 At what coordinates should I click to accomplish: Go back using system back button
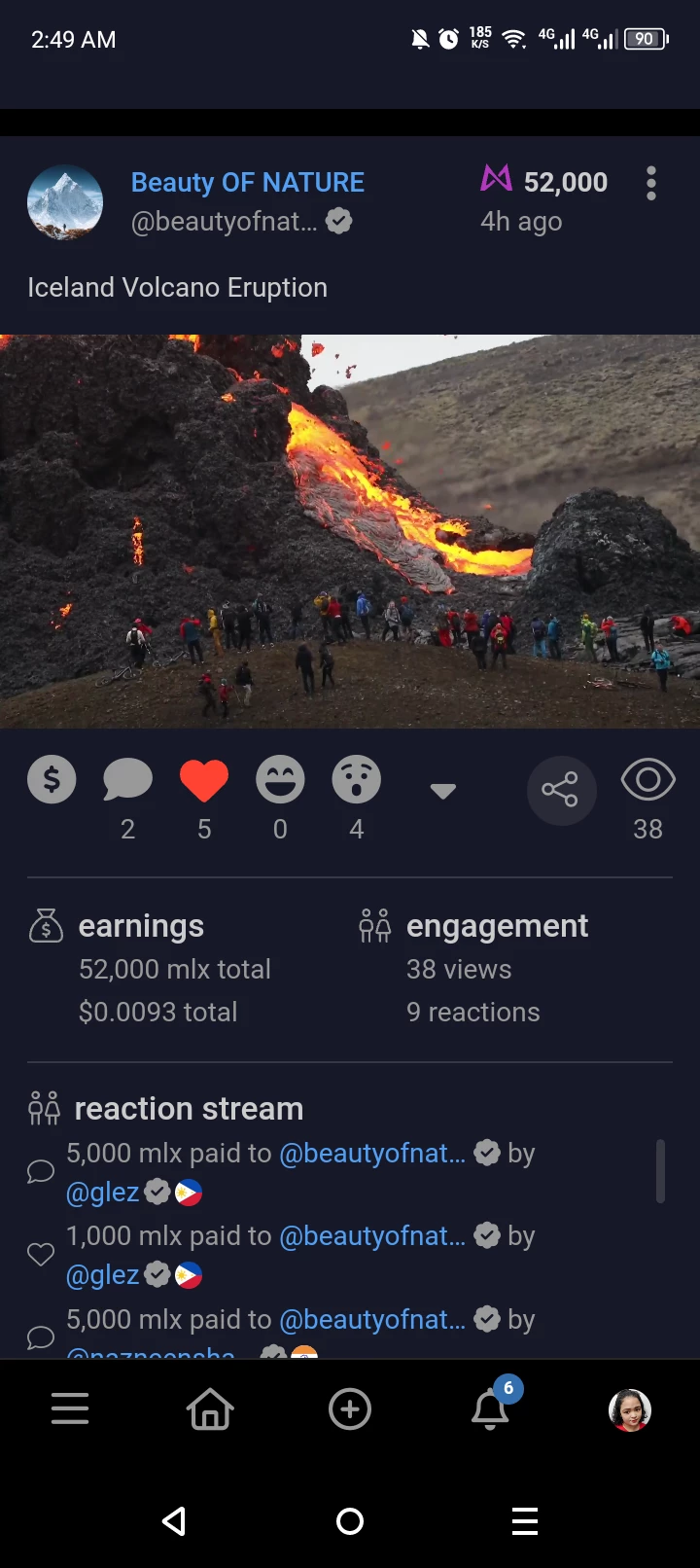(x=174, y=1521)
